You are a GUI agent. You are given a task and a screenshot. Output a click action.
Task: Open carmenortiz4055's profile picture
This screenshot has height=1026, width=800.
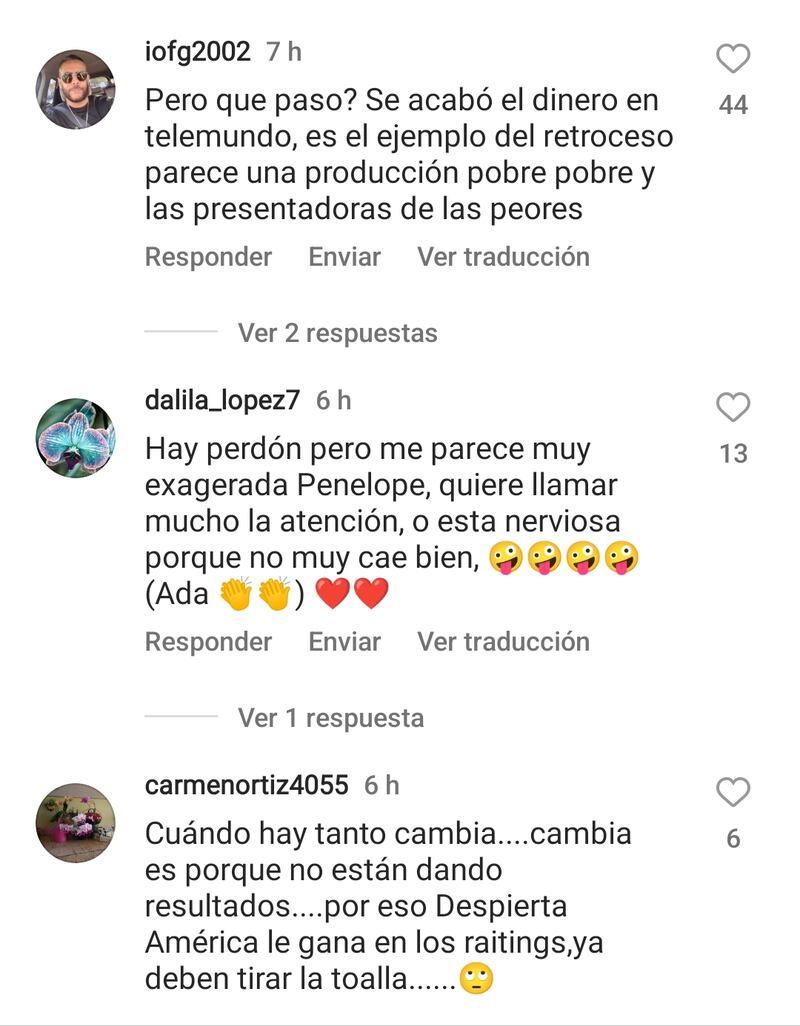tap(76, 822)
